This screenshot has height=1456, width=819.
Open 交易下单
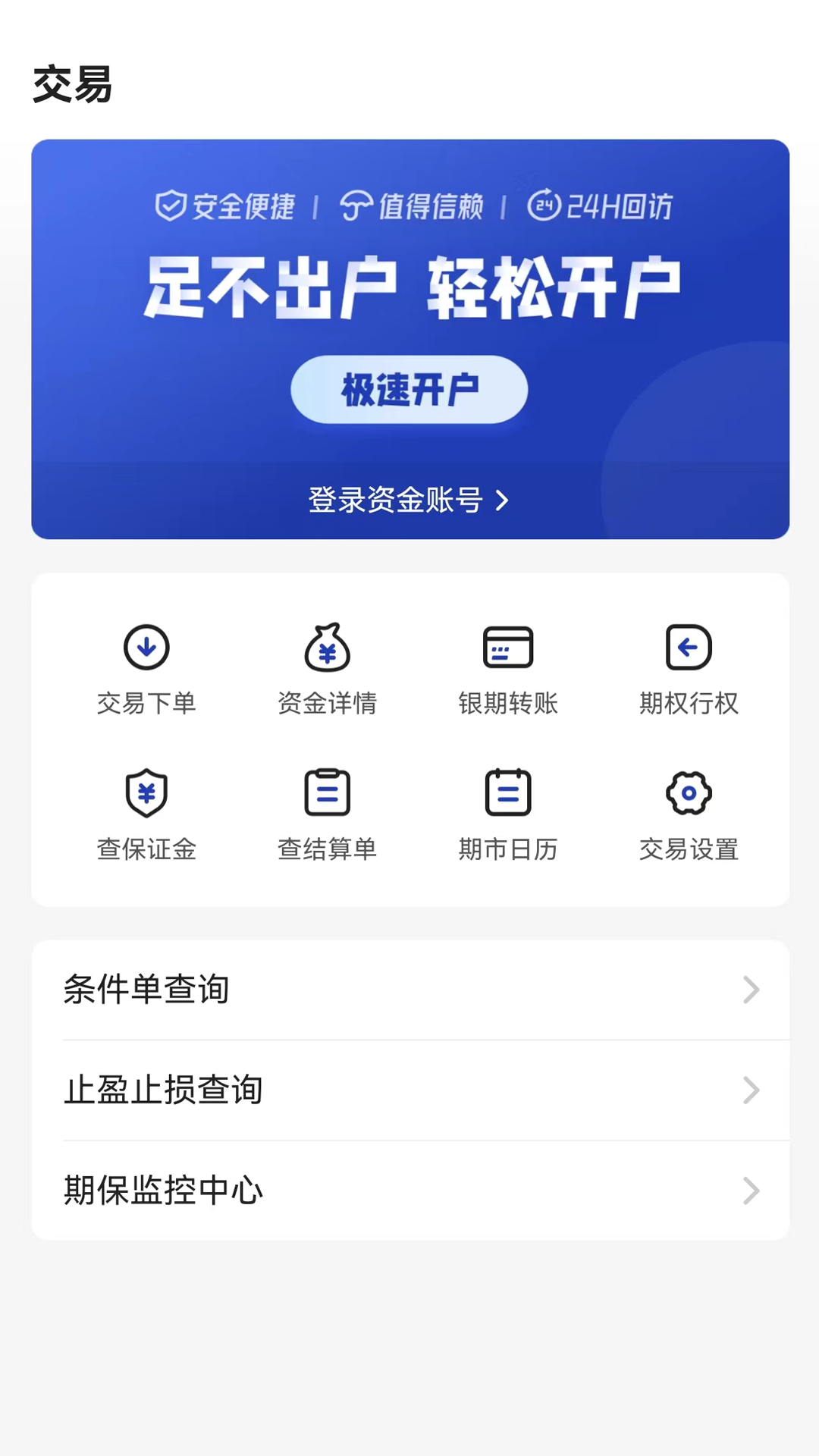click(x=146, y=668)
